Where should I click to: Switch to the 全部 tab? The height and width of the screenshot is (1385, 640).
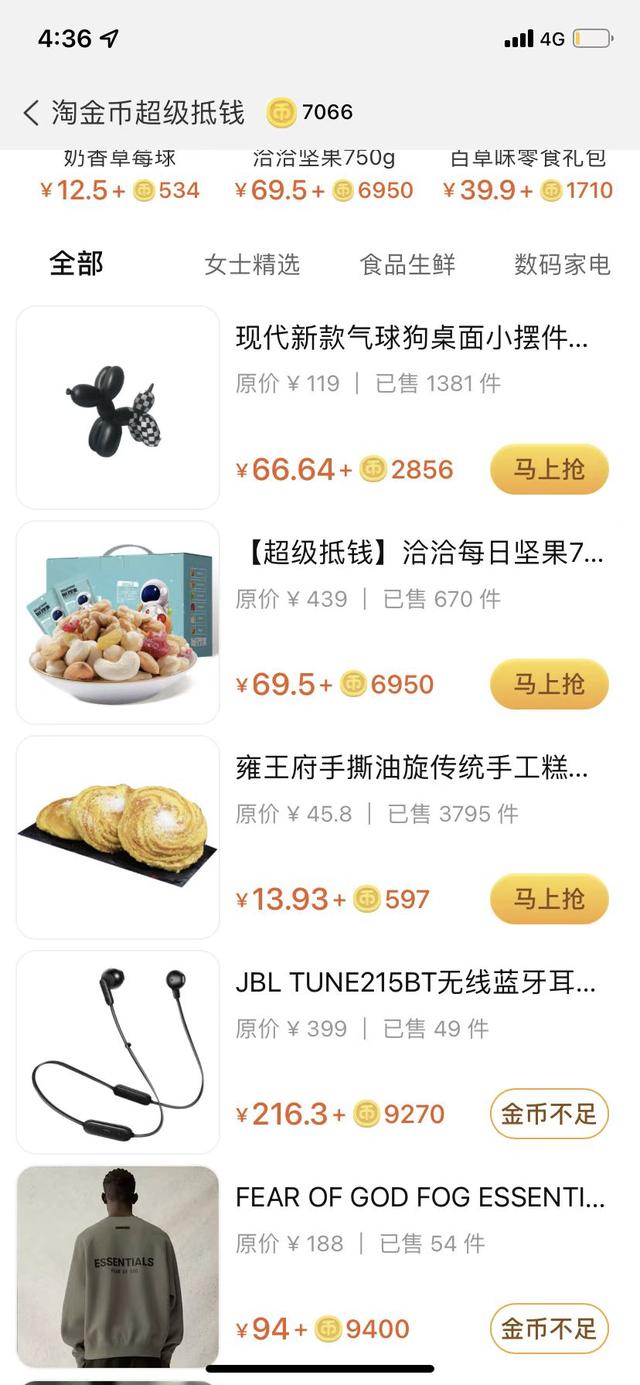click(x=77, y=264)
